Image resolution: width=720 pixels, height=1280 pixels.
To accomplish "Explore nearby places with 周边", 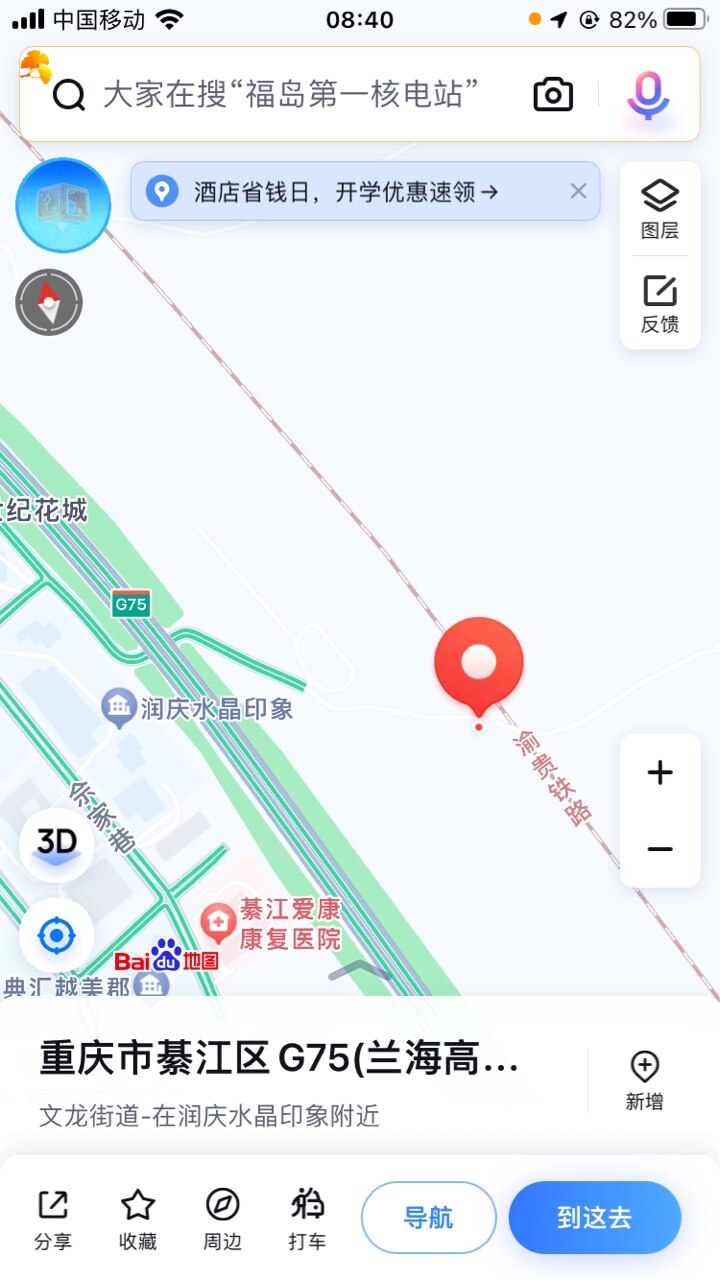I will coord(222,1219).
